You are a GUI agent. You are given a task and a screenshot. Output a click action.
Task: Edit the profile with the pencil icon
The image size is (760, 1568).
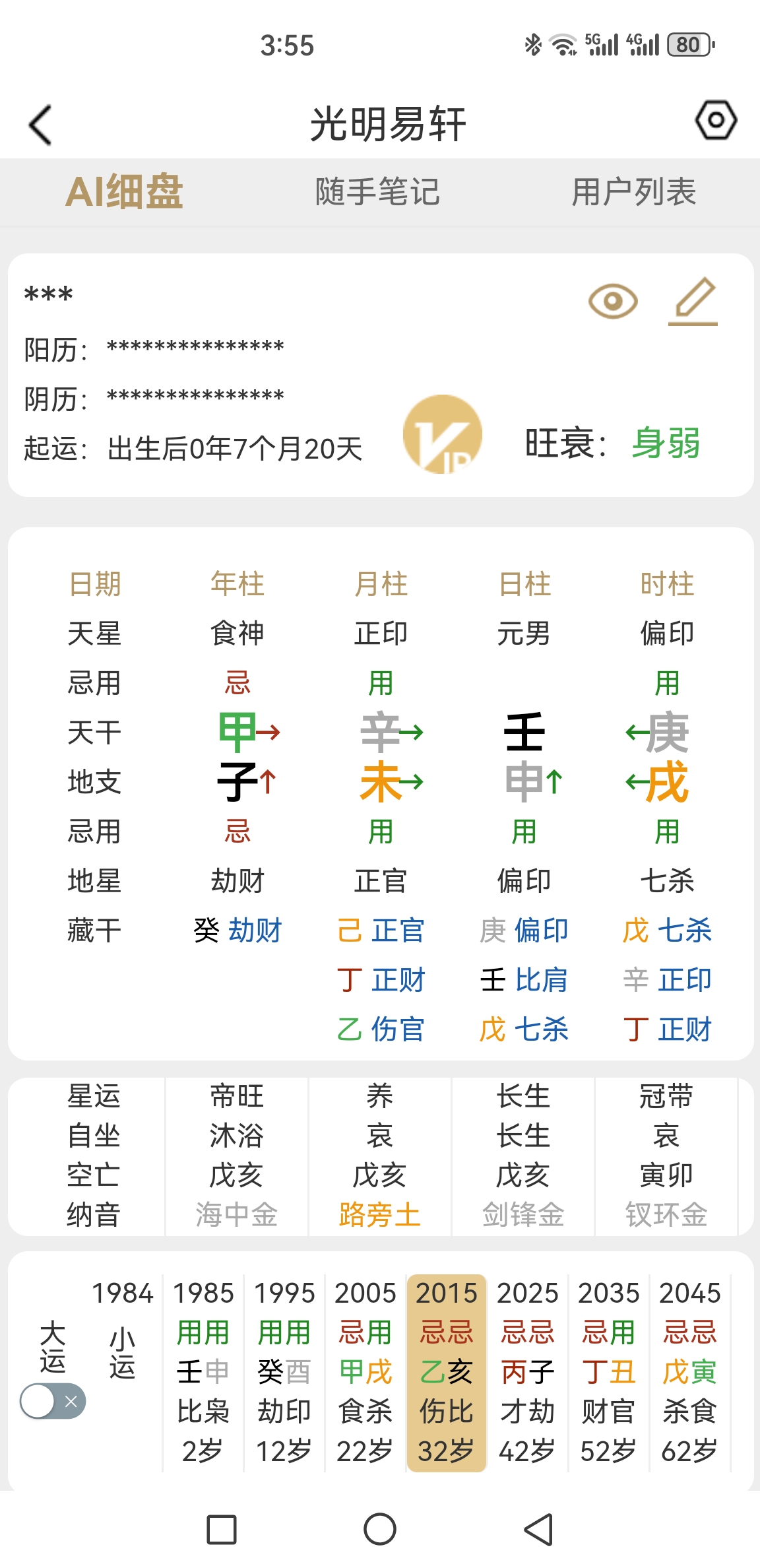tap(693, 302)
